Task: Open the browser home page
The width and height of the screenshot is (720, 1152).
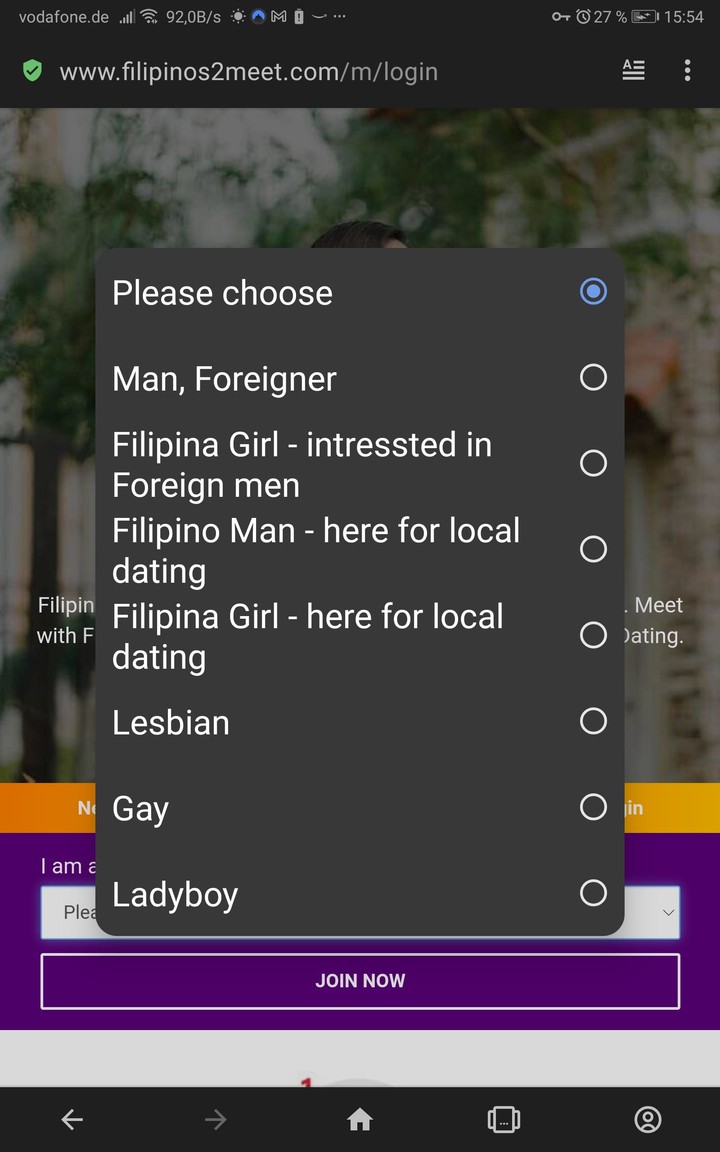Action: tap(360, 1119)
